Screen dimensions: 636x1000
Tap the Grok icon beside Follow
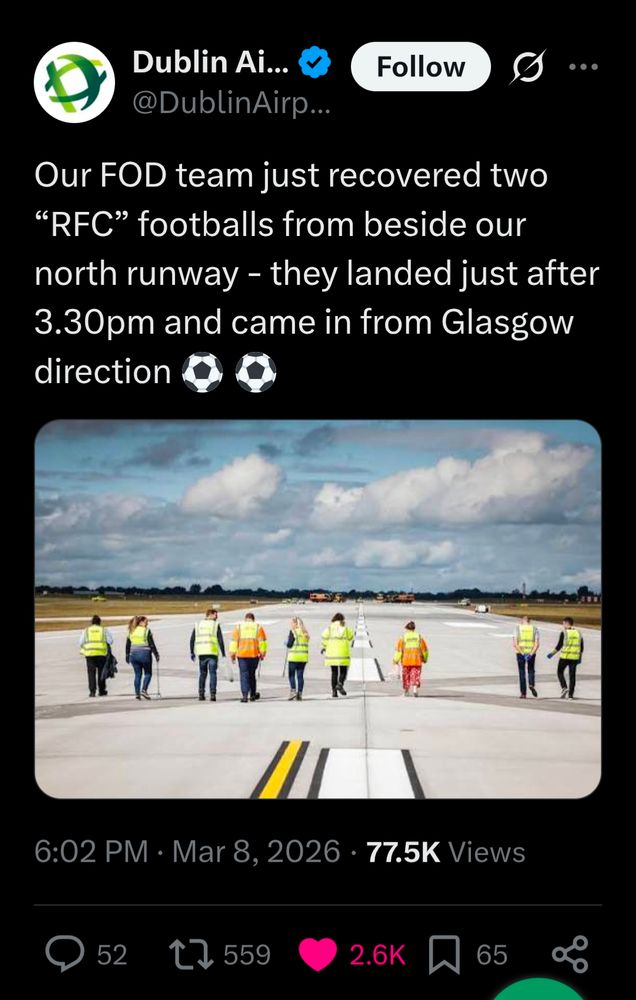click(x=526, y=67)
